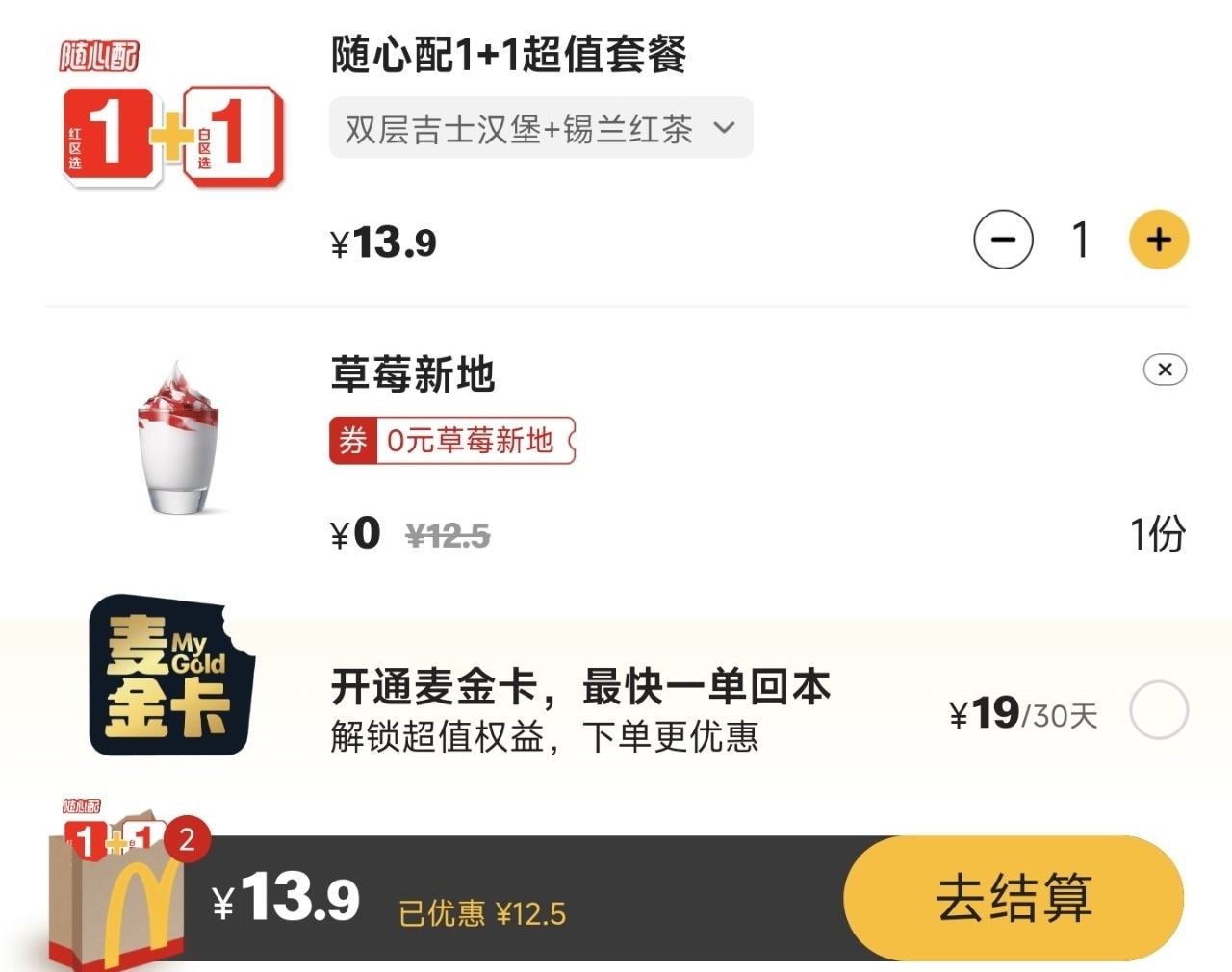Select the 麦金卡 ¥19/30天 radio option
This screenshot has width=1232, height=972.
point(1159,710)
